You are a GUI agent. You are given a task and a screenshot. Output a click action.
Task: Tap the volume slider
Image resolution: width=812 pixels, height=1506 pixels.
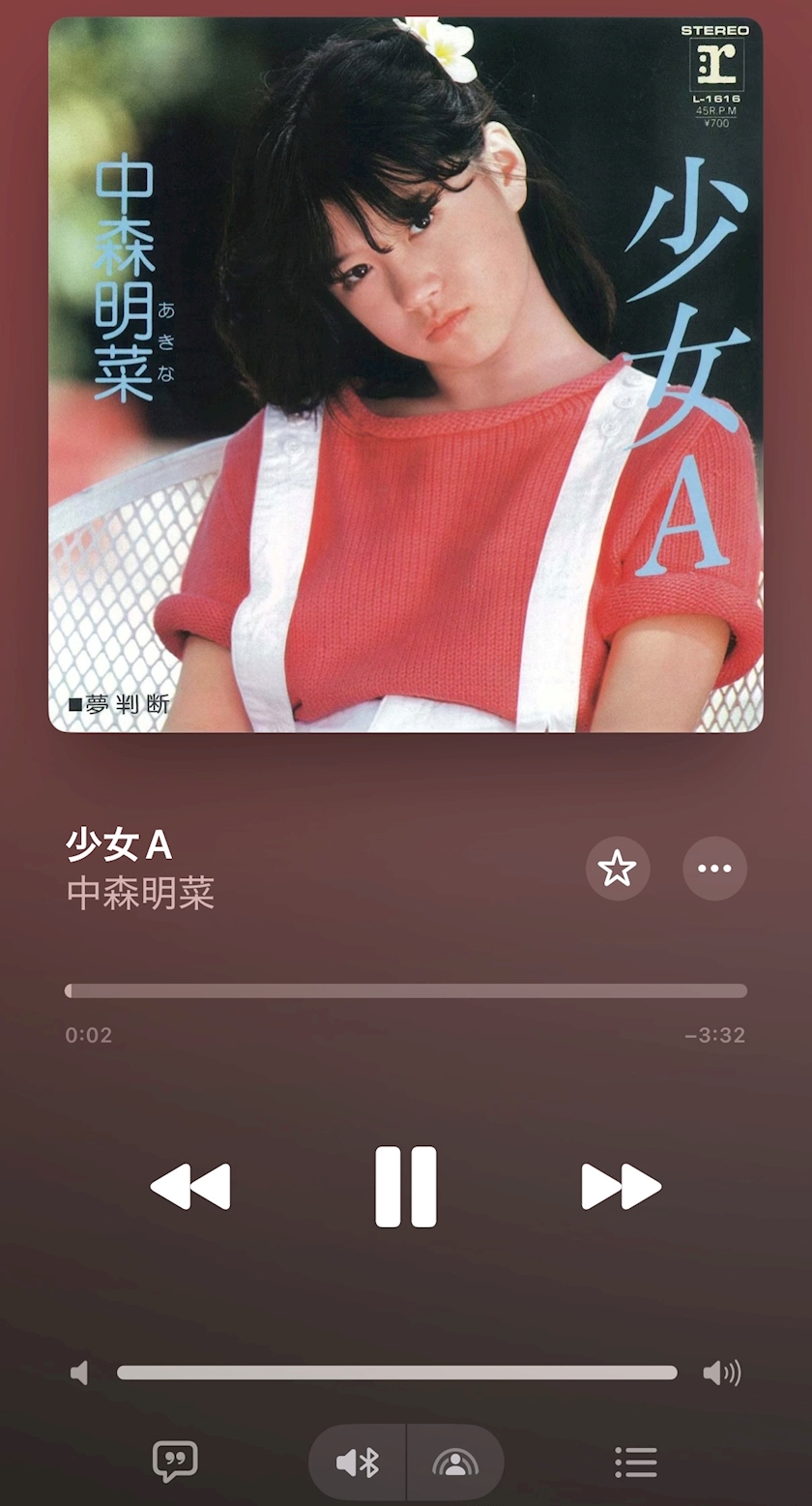(396, 1373)
